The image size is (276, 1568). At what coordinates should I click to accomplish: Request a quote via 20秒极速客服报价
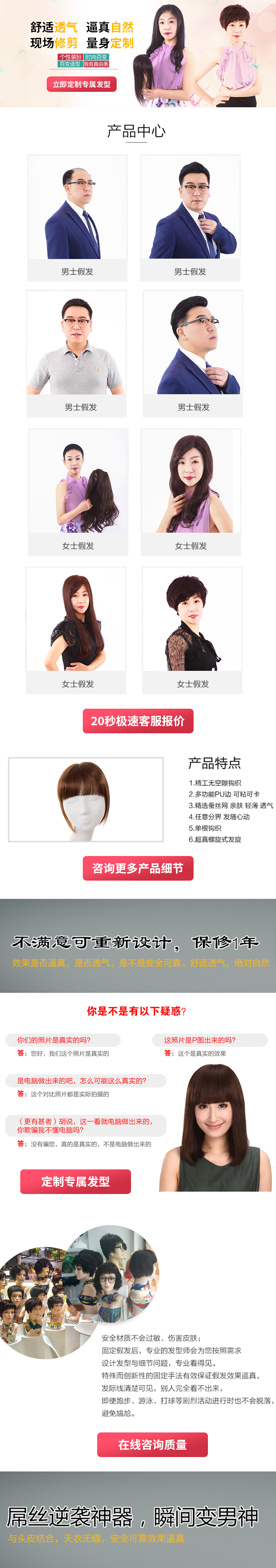click(x=138, y=721)
